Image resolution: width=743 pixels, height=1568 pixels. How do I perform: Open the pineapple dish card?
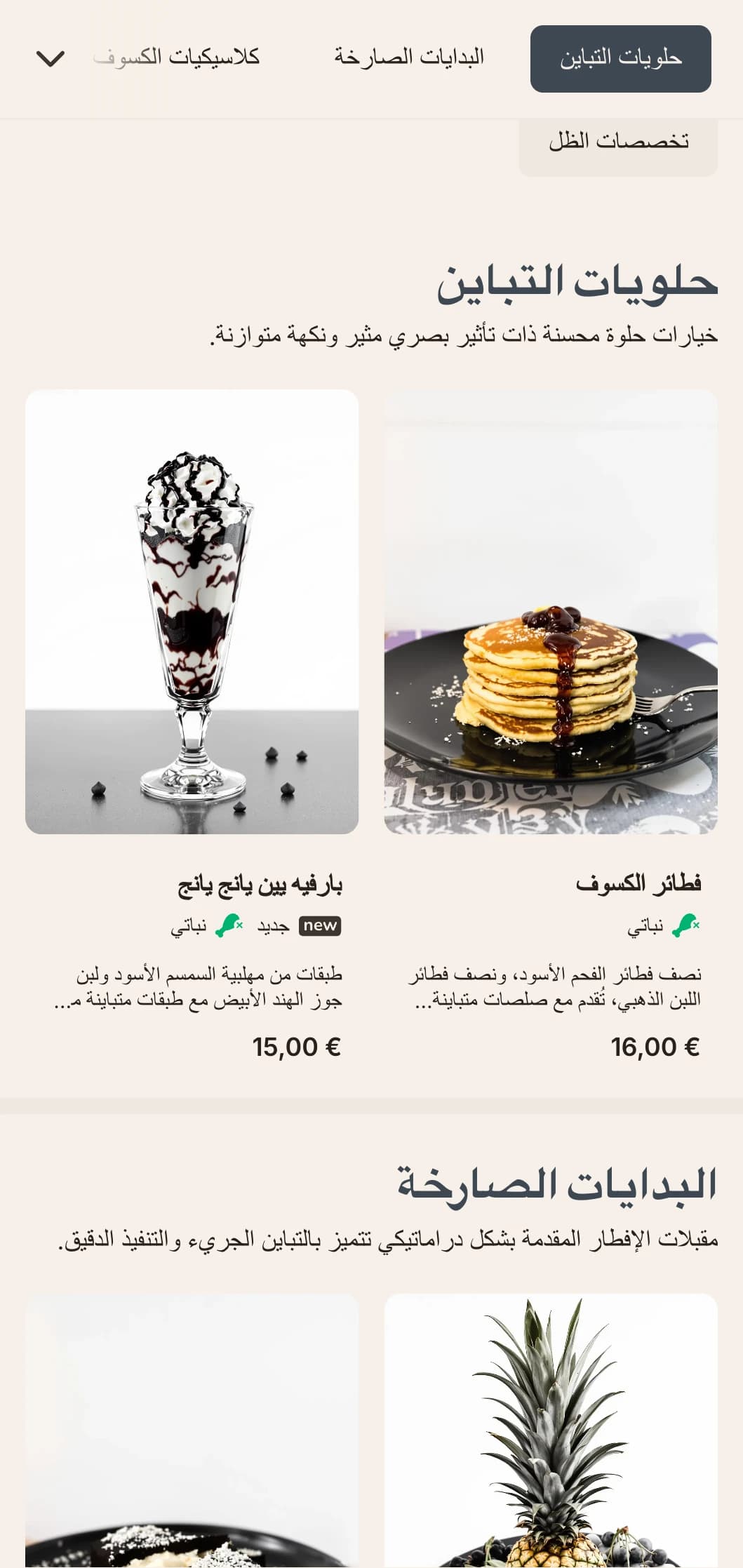coord(551,1431)
